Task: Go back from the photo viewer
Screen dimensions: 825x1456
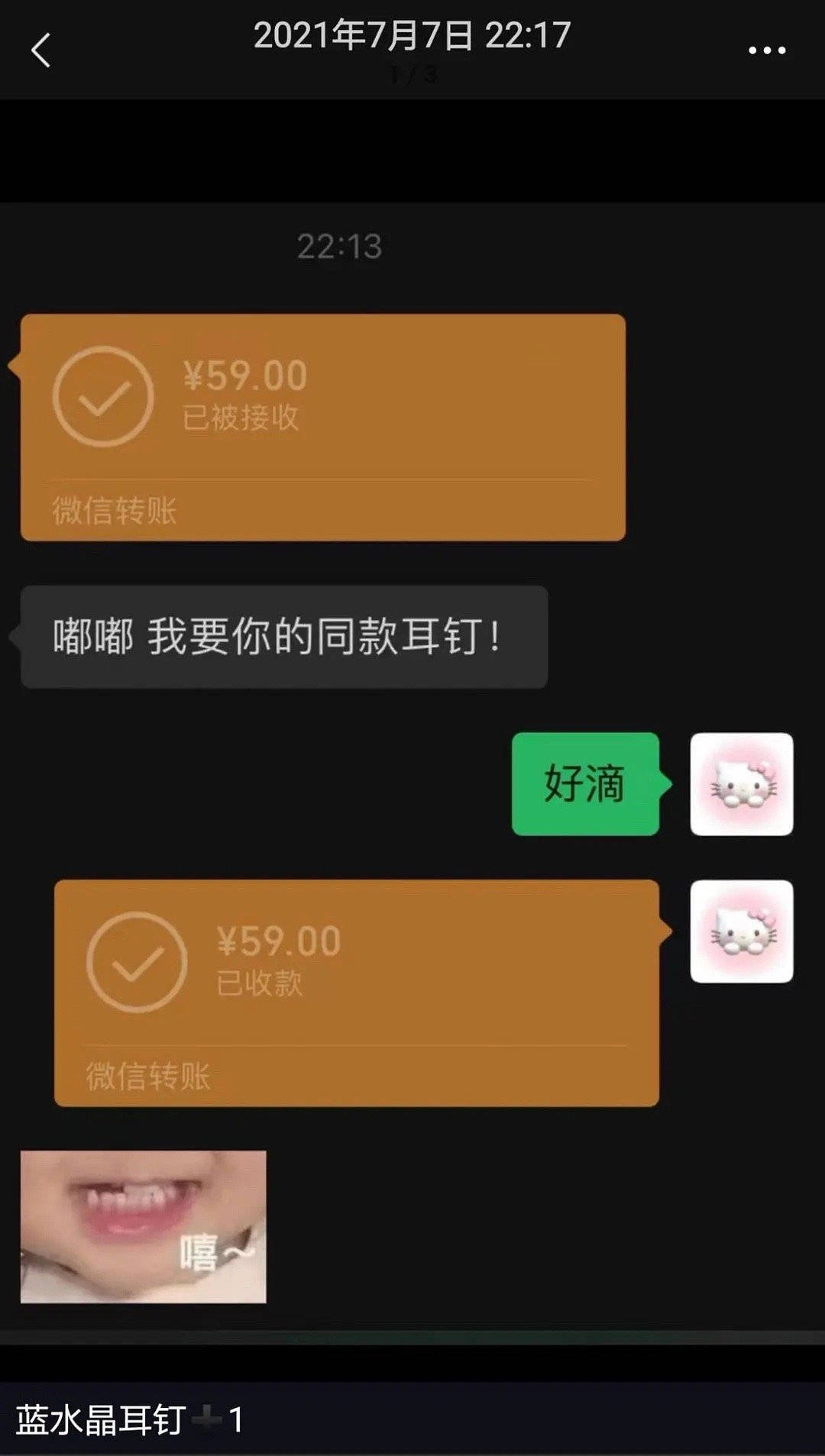Action: tap(41, 50)
